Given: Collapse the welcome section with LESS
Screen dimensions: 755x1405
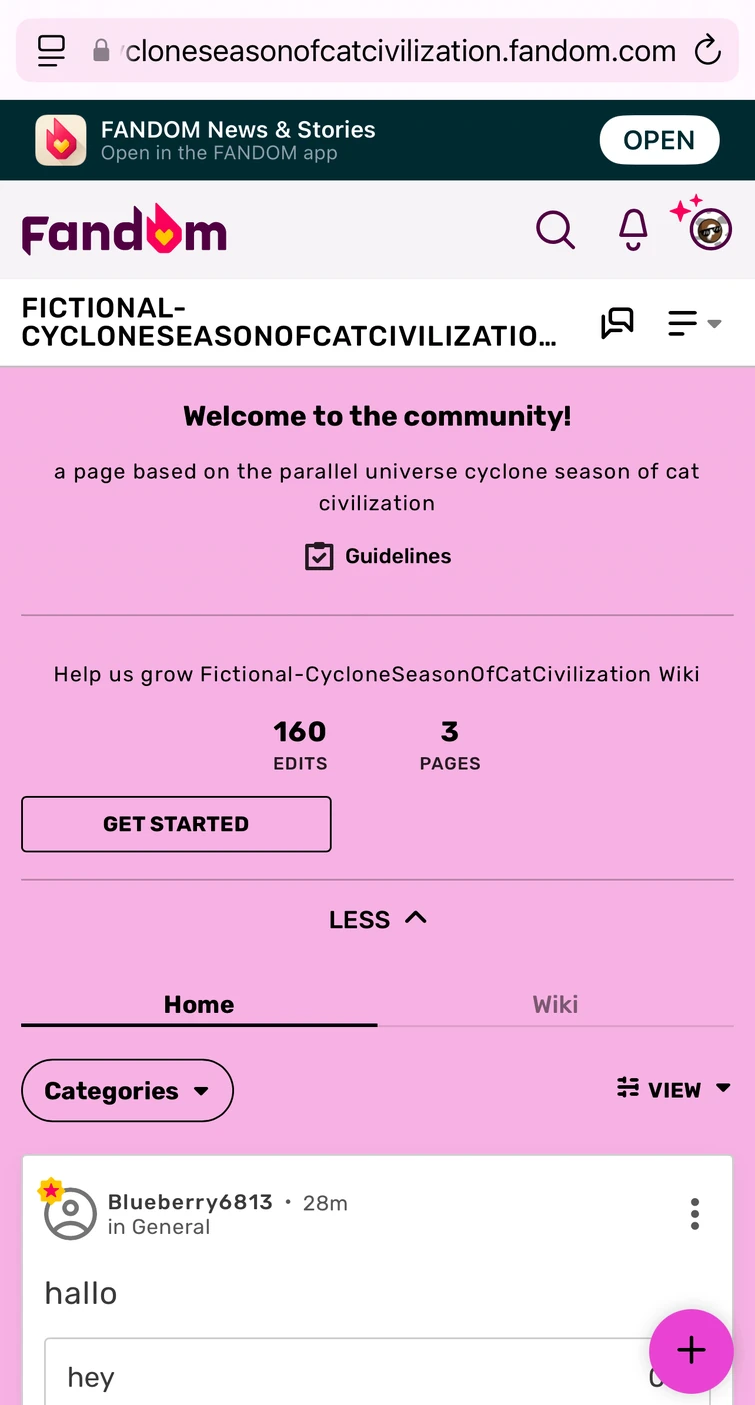Looking at the screenshot, I should 377,919.
